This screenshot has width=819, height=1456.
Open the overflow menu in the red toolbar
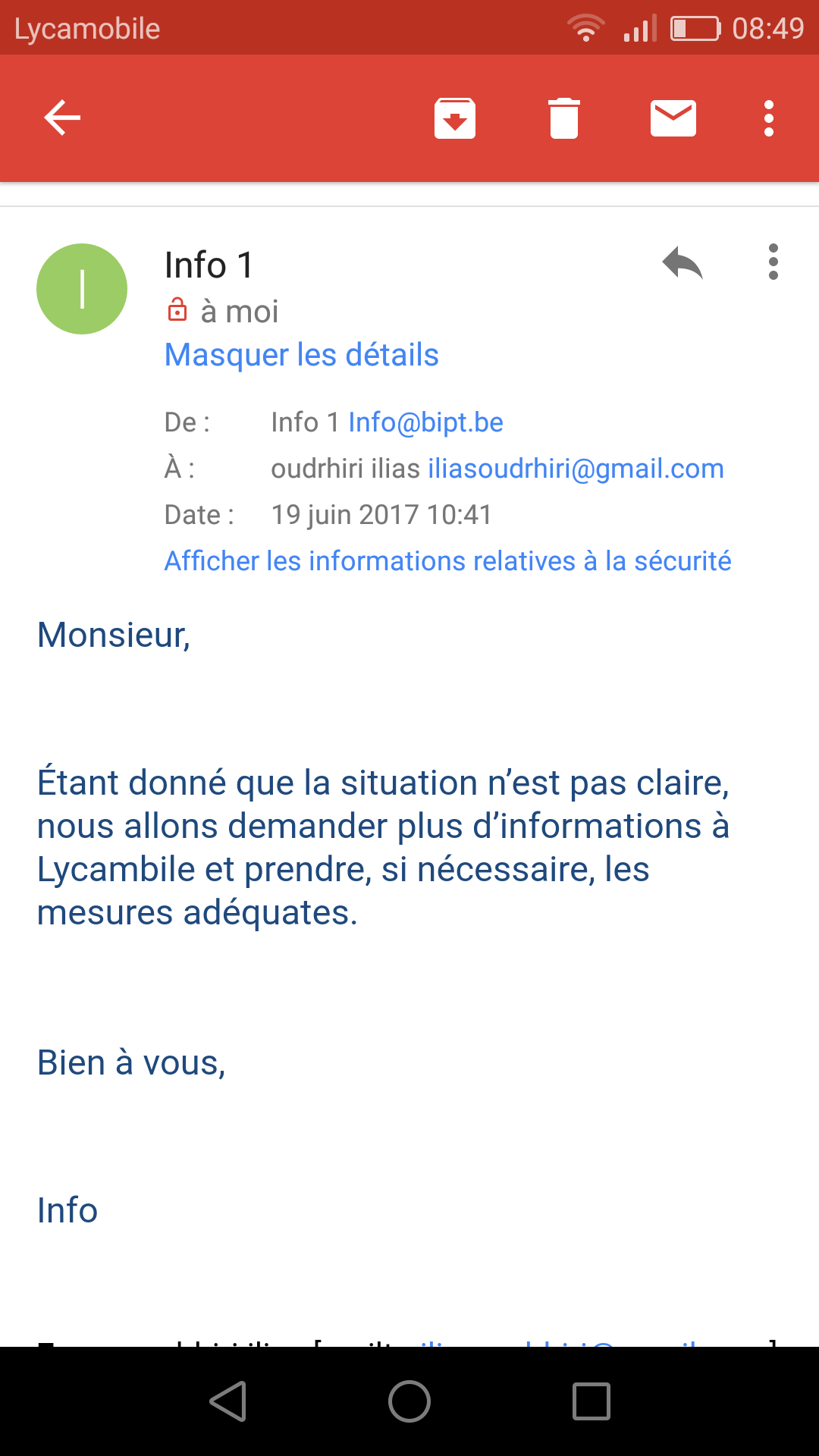pyautogui.click(x=769, y=118)
